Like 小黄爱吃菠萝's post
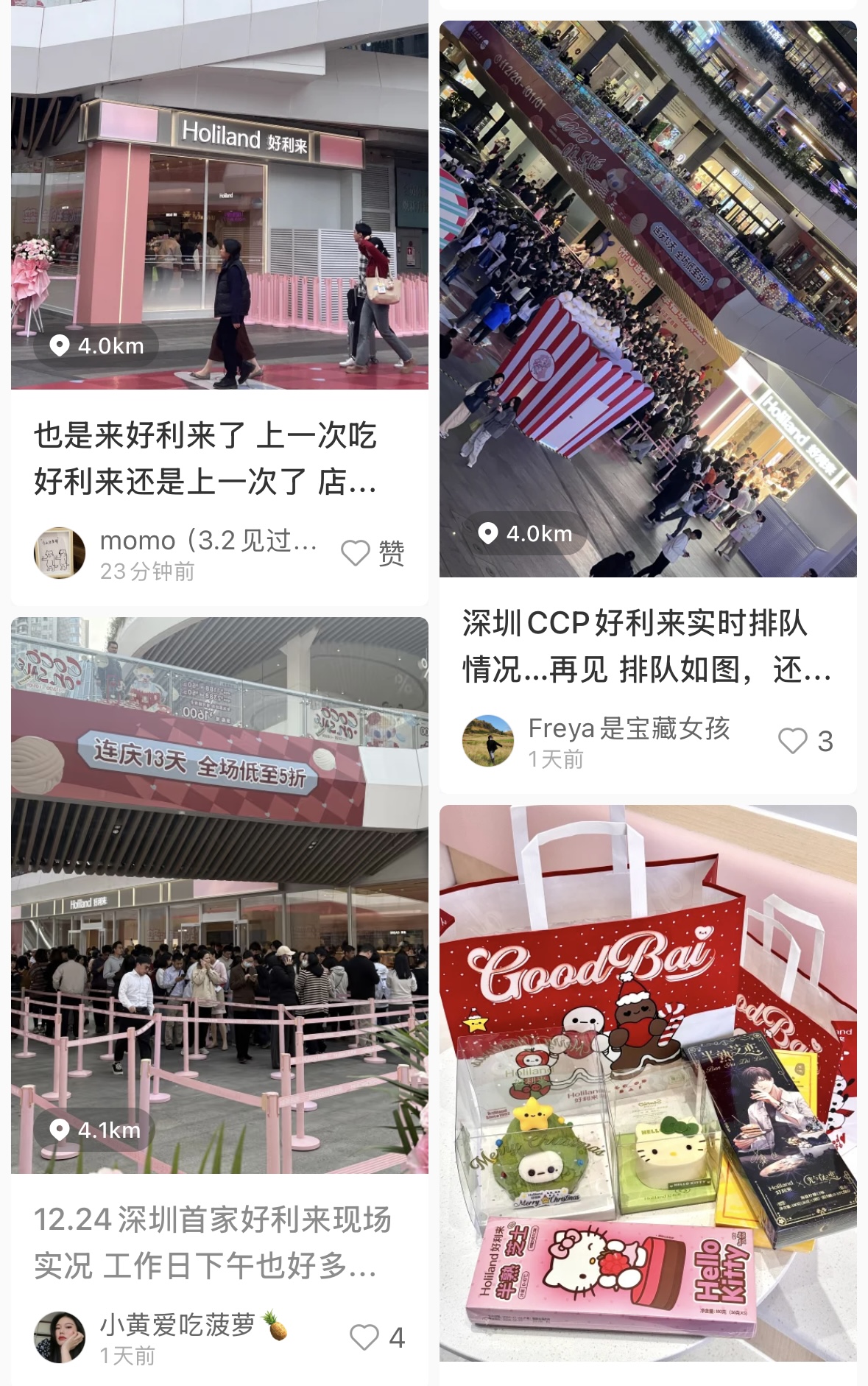 (x=364, y=1337)
